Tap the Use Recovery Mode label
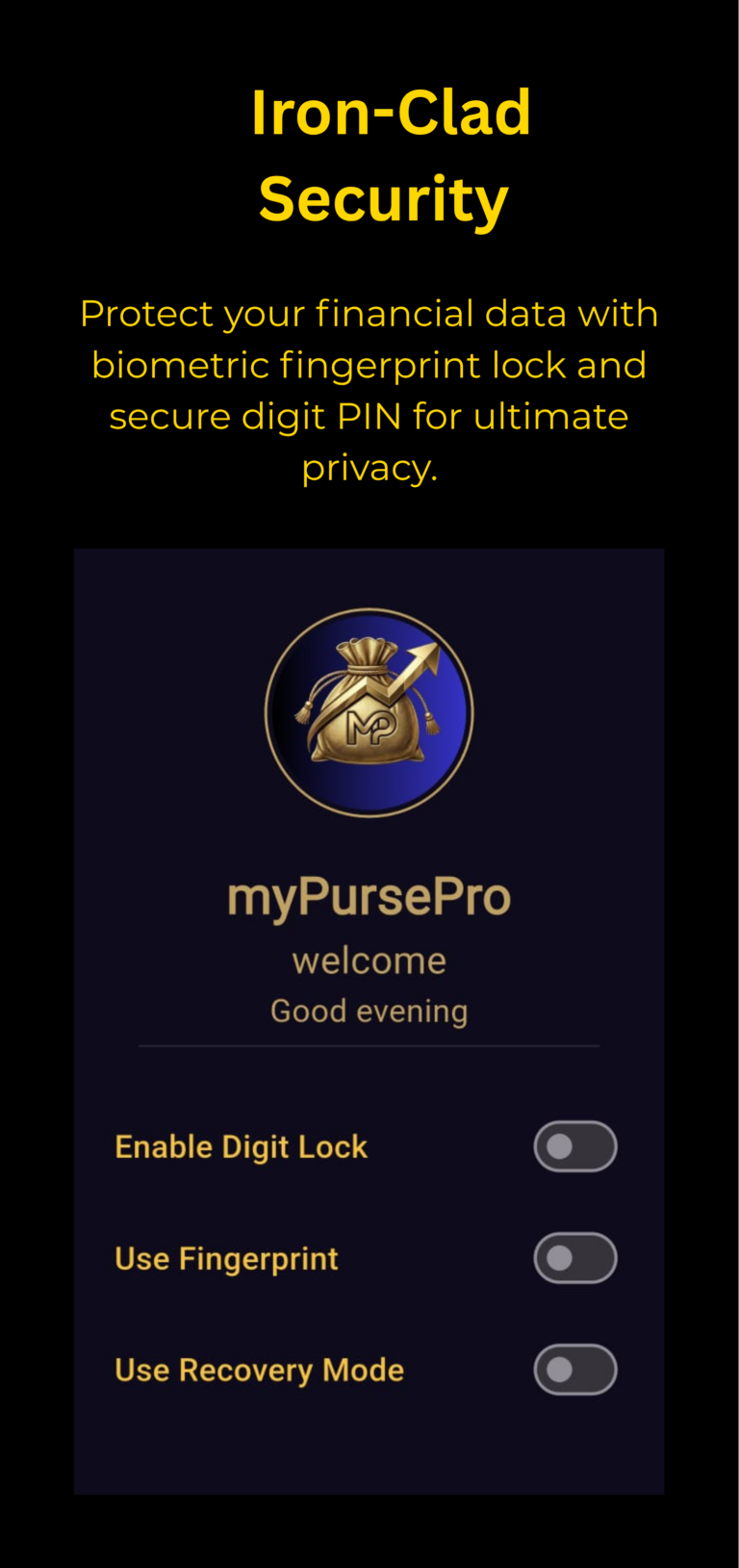The image size is (739, 1568). 260,1369
